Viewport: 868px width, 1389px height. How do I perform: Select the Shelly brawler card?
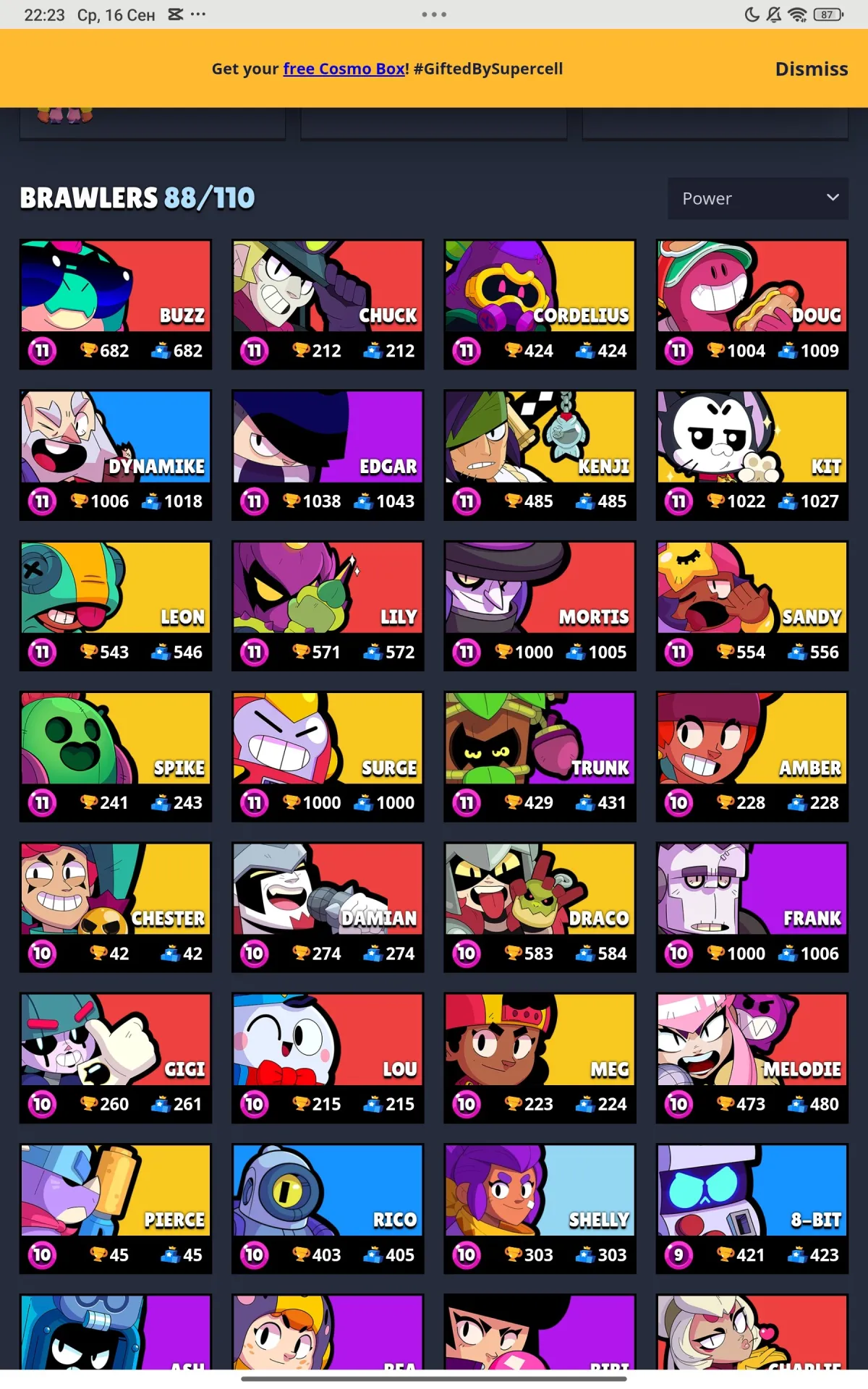pos(540,1209)
